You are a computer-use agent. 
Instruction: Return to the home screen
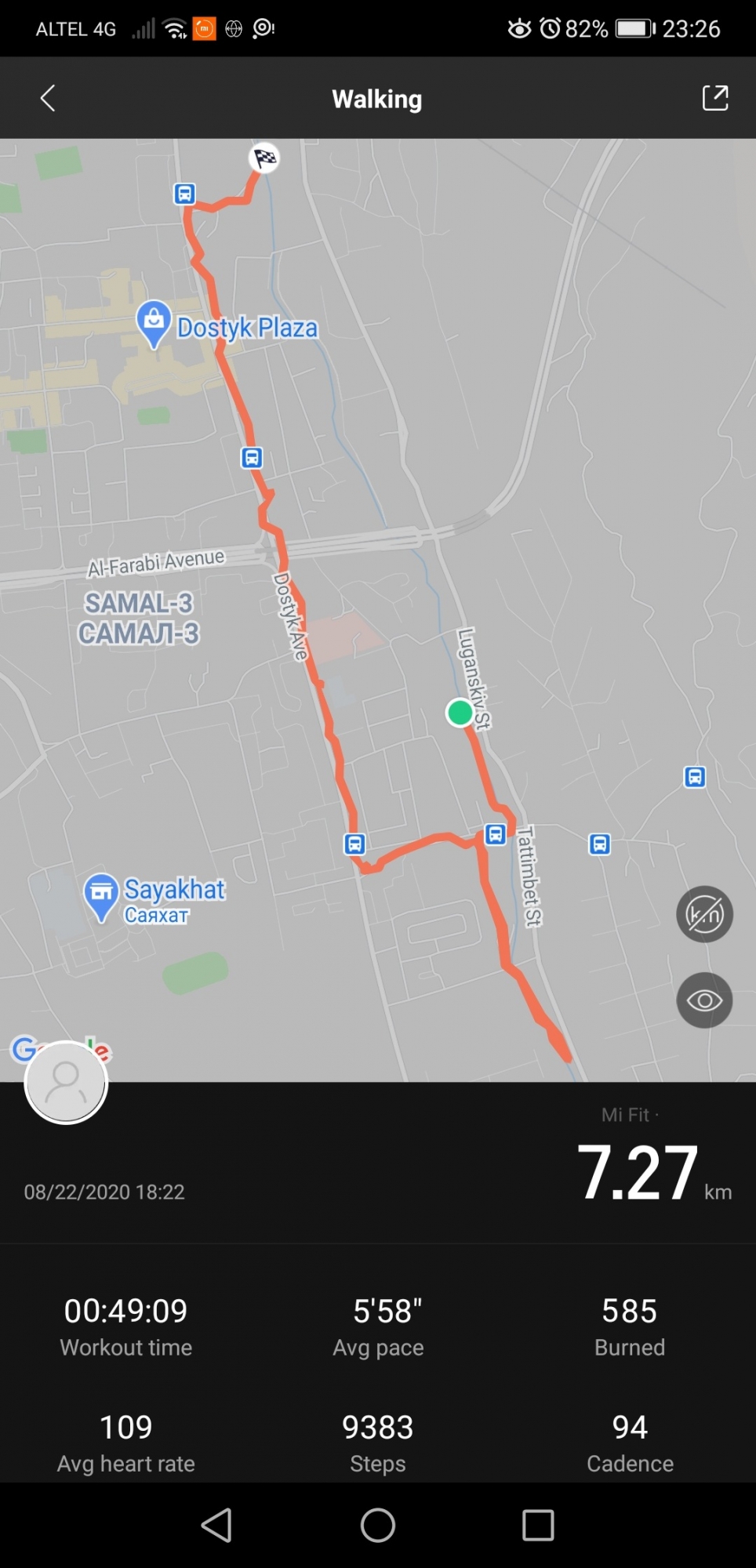(378, 1526)
